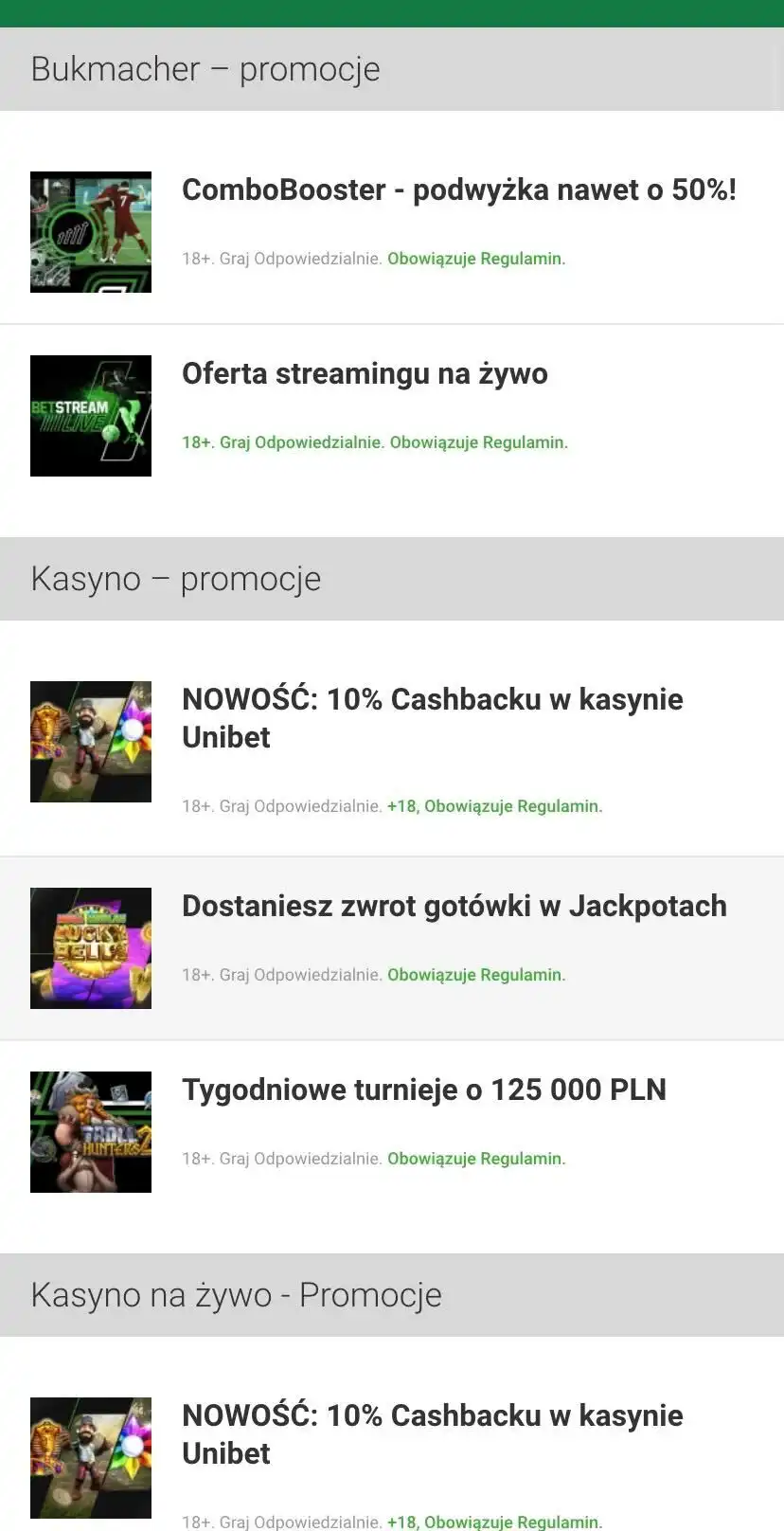Open Regulamin link under Tygodniowe turnieje
The image size is (784, 1531).
tap(475, 1159)
